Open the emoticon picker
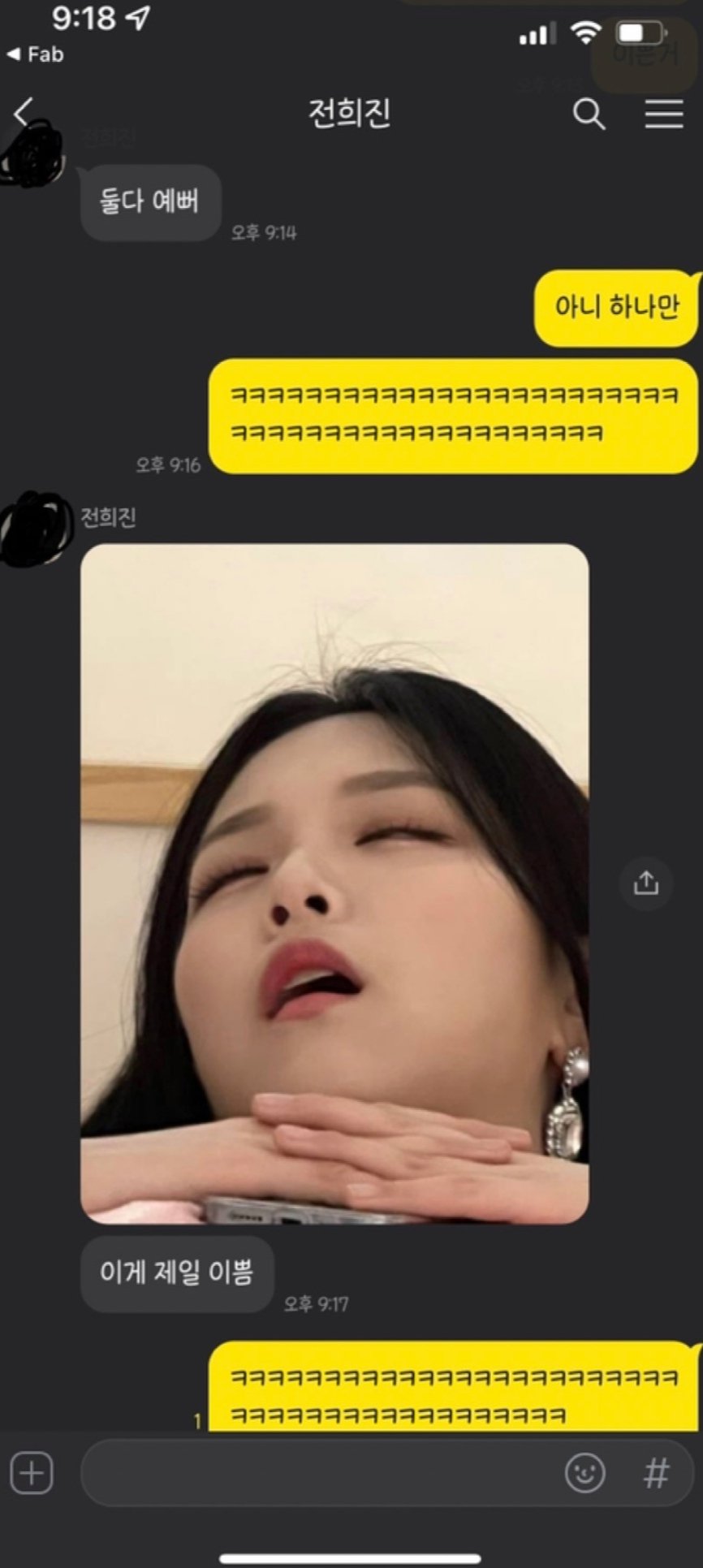Screen dimensions: 703x1568 [584, 1472]
